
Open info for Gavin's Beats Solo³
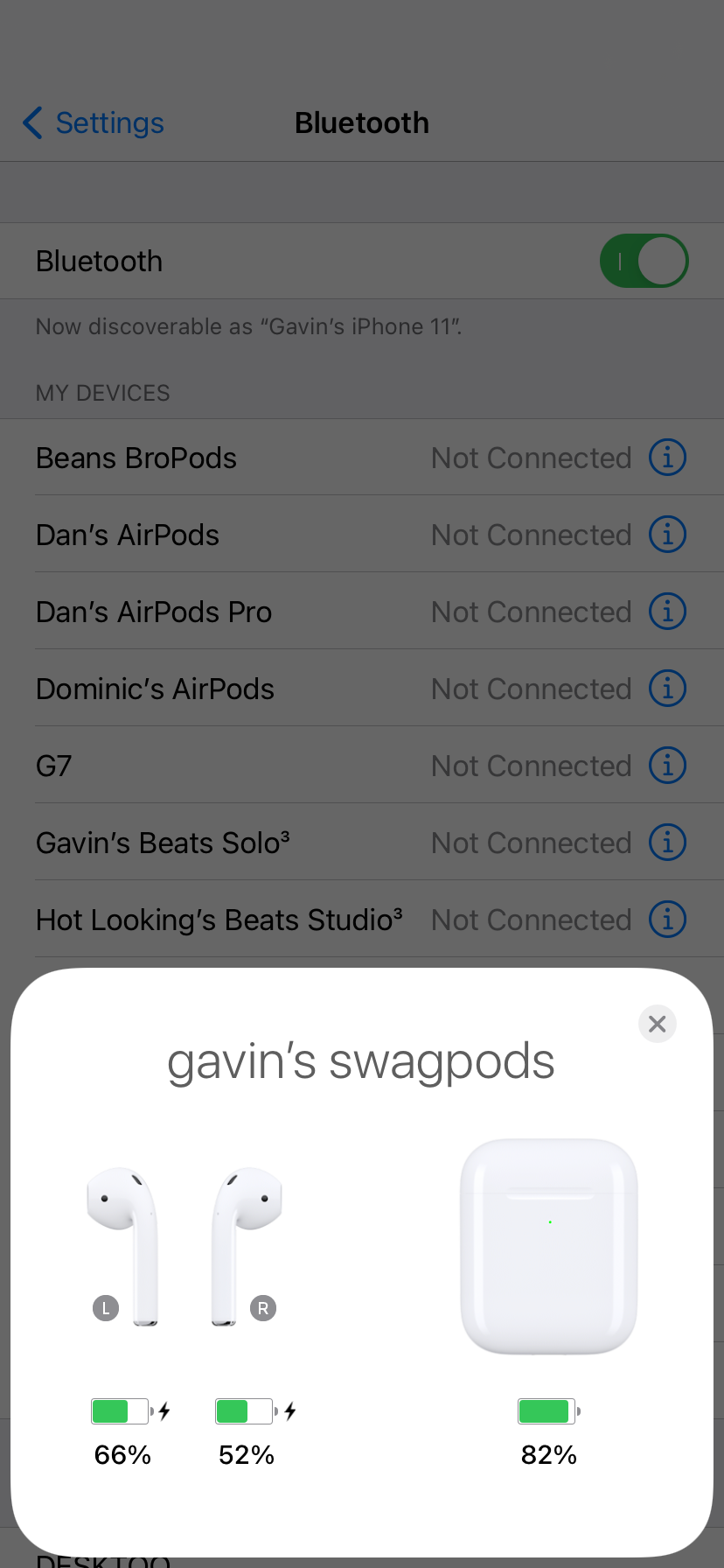667,843
